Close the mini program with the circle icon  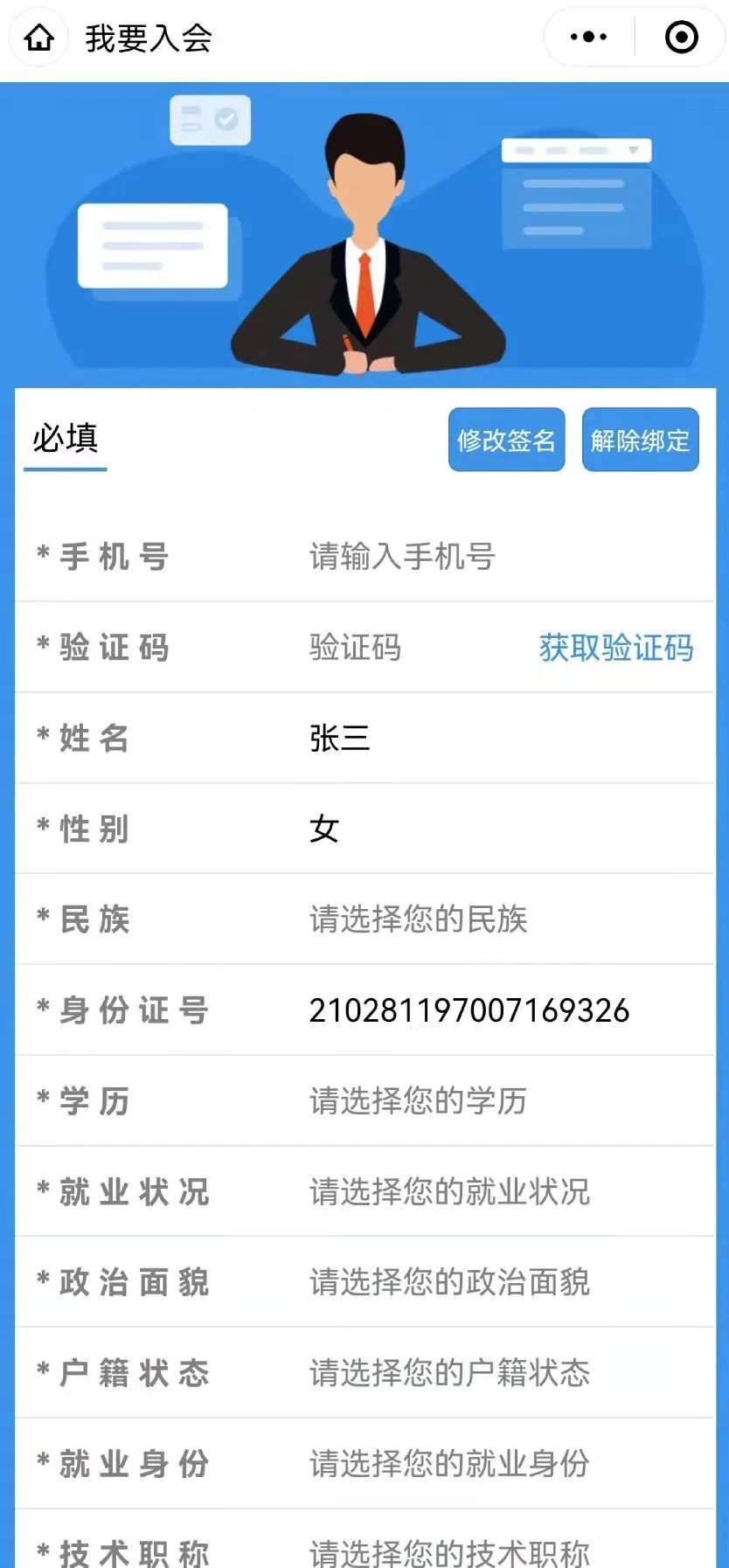coord(681,38)
